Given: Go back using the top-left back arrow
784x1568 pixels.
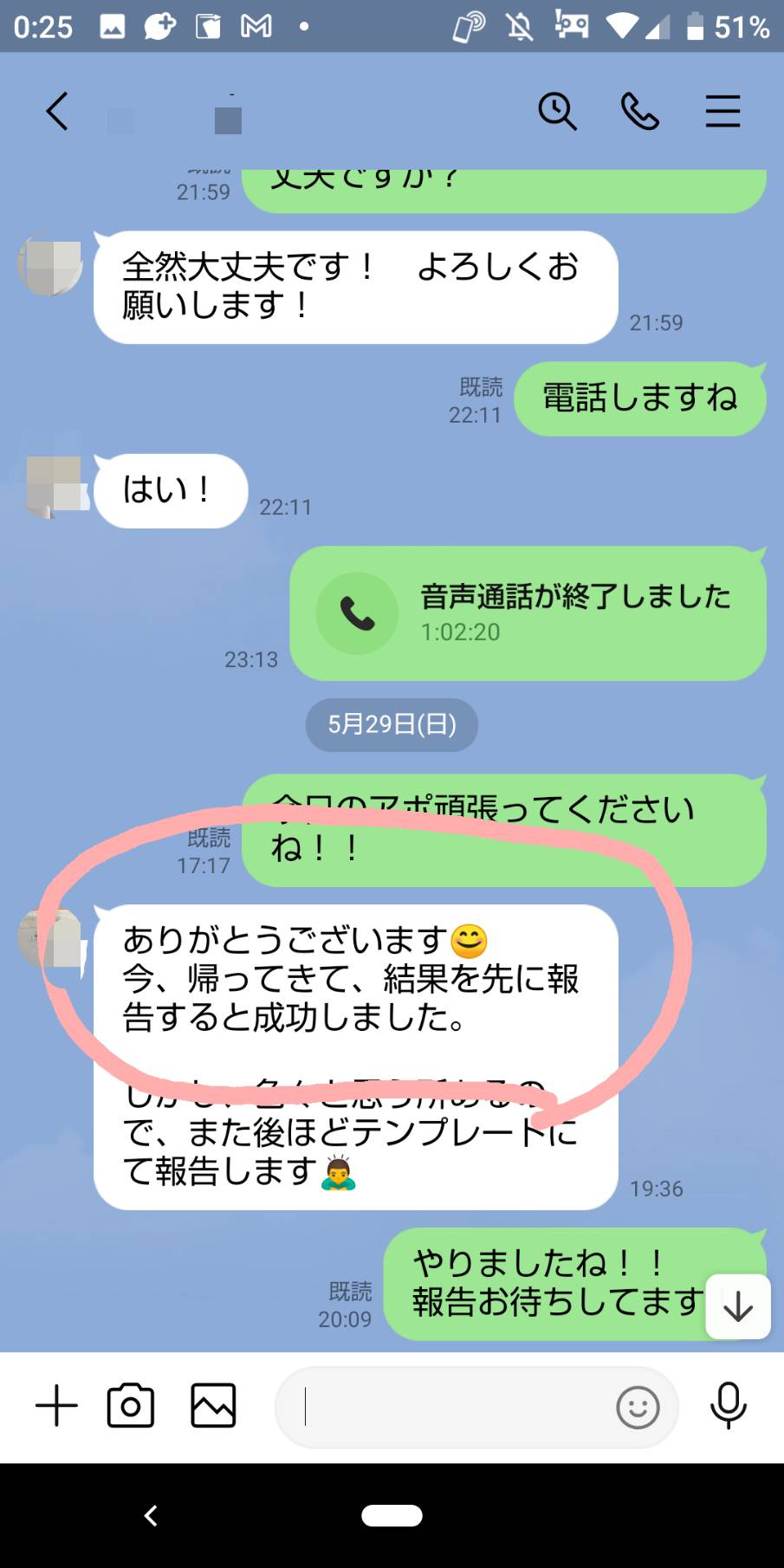Looking at the screenshot, I should point(55,112).
